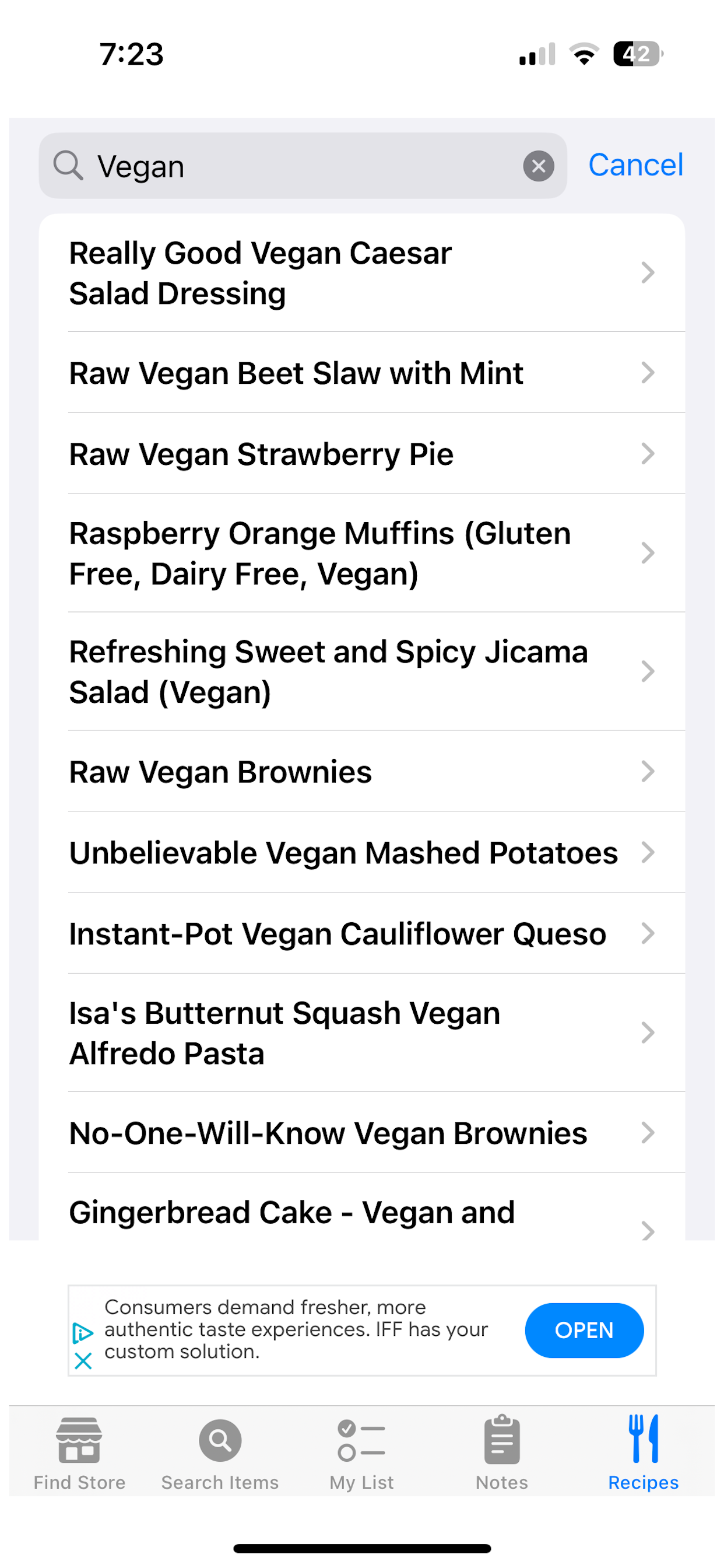The image size is (724, 1568).
Task: Open the Gingerbread Cake recipe
Action: (x=362, y=1207)
